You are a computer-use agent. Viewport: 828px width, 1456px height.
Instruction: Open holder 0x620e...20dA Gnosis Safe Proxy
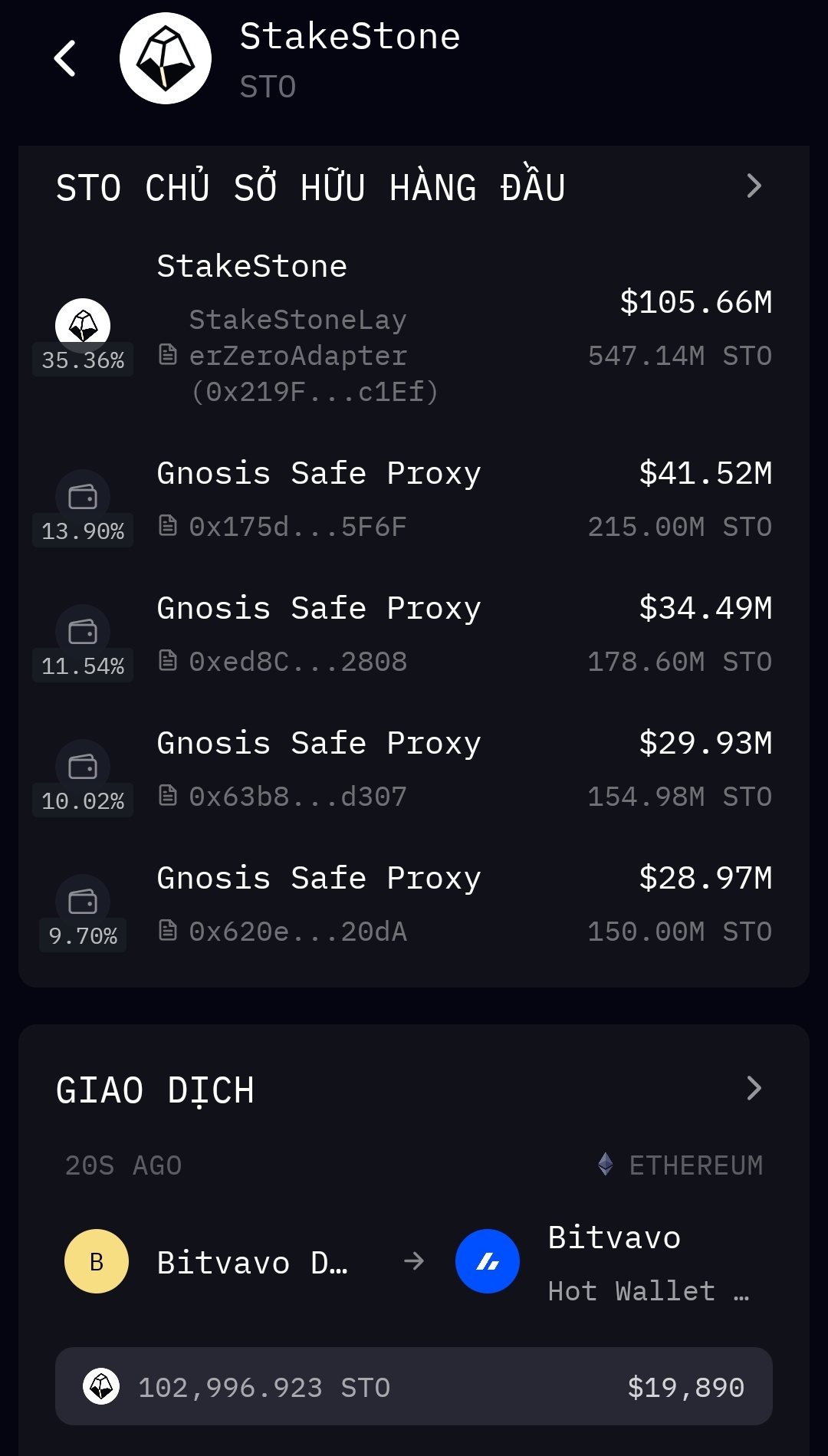pyautogui.click(x=414, y=905)
